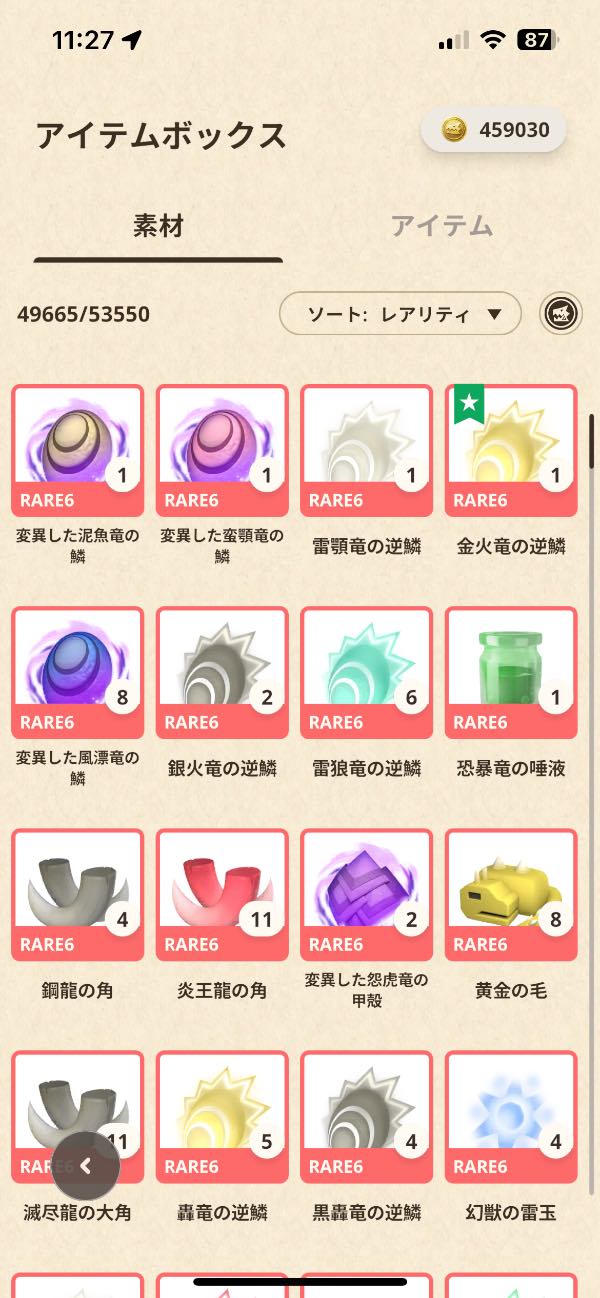Viewport: 600px width, 1298px height.
Task: View 雷狼竜の逆鱗 item
Action: (366, 672)
